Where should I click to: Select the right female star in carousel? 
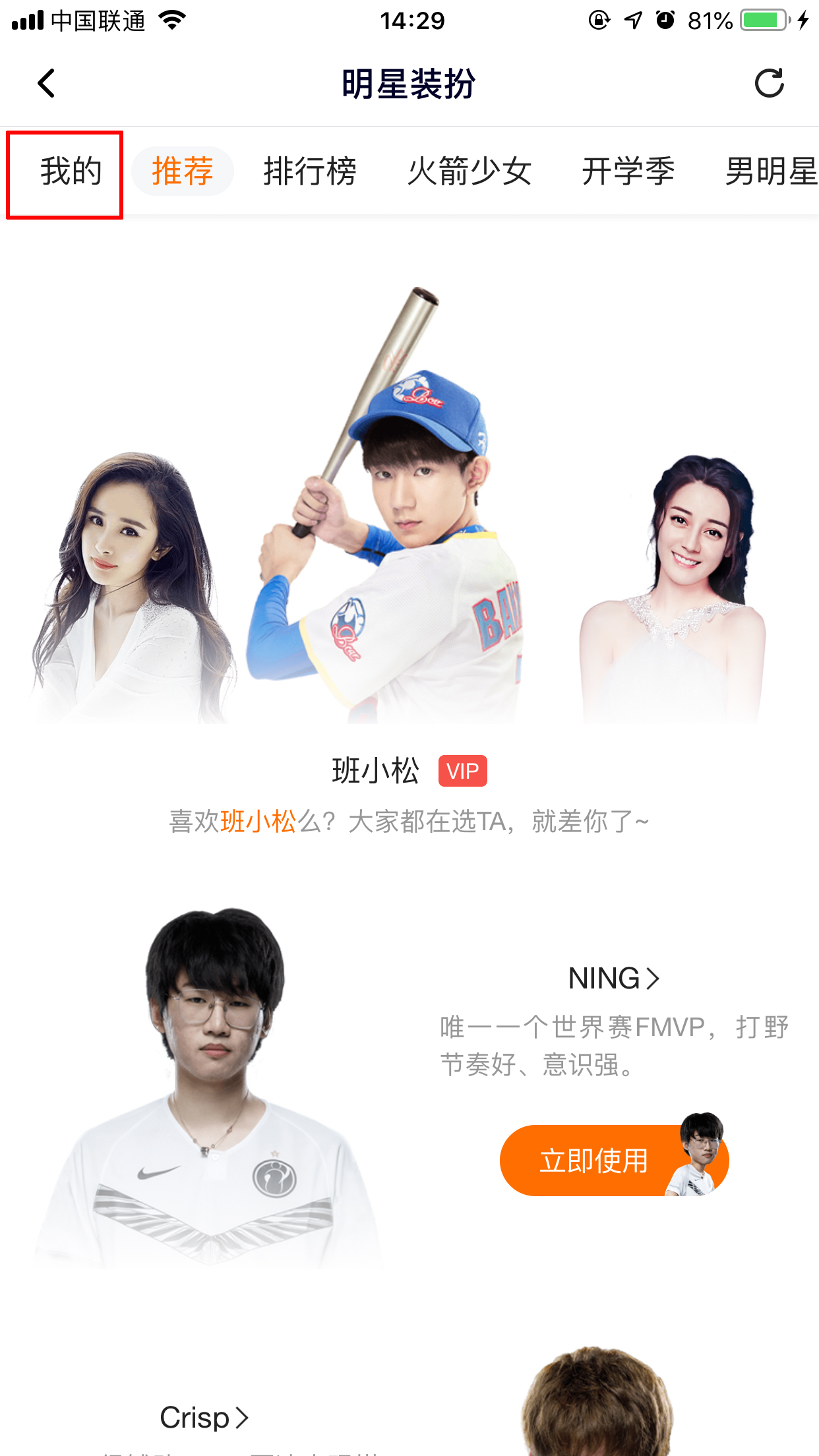click(679, 587)
